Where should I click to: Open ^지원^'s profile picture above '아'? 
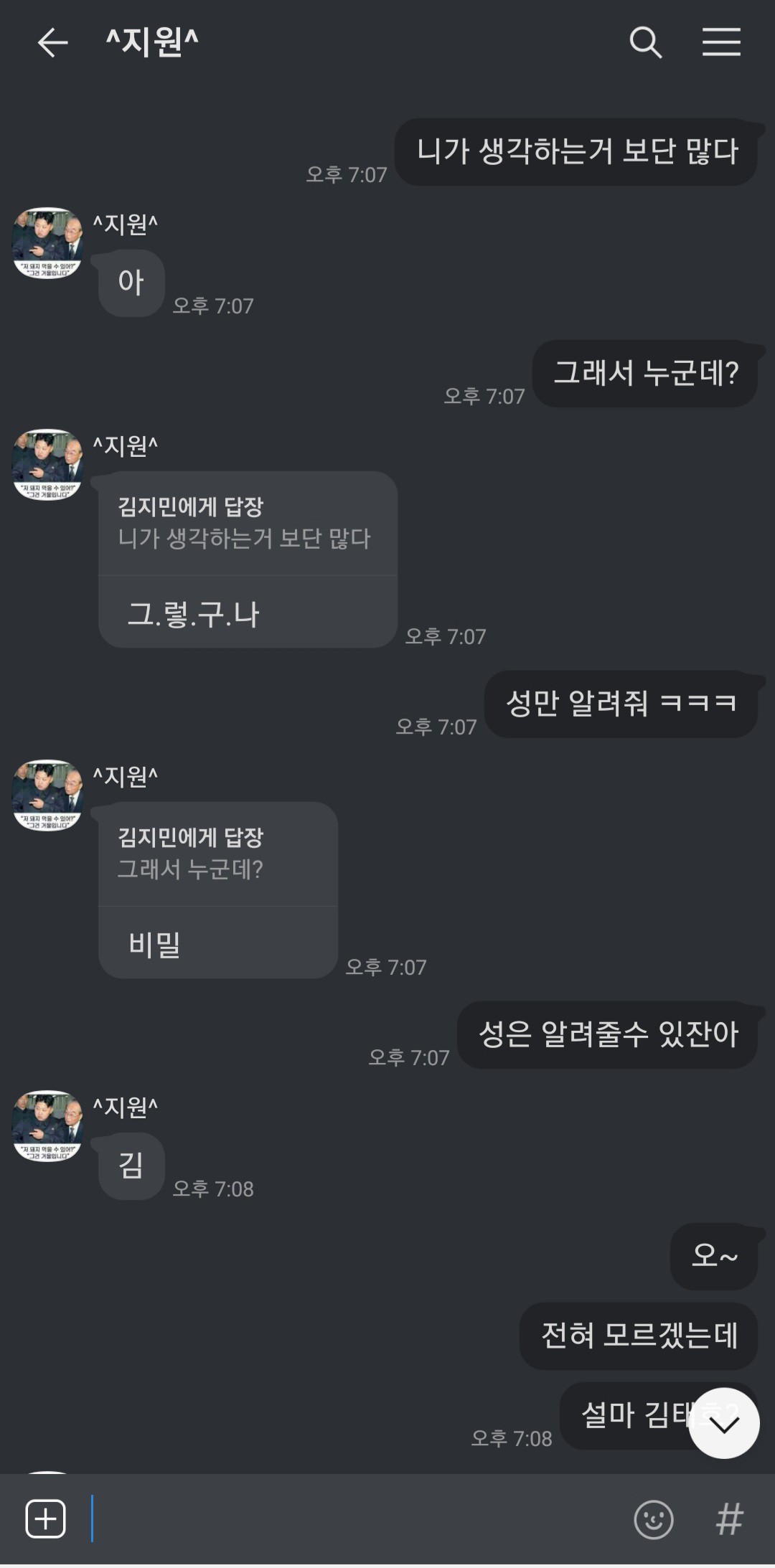point(47,243)
